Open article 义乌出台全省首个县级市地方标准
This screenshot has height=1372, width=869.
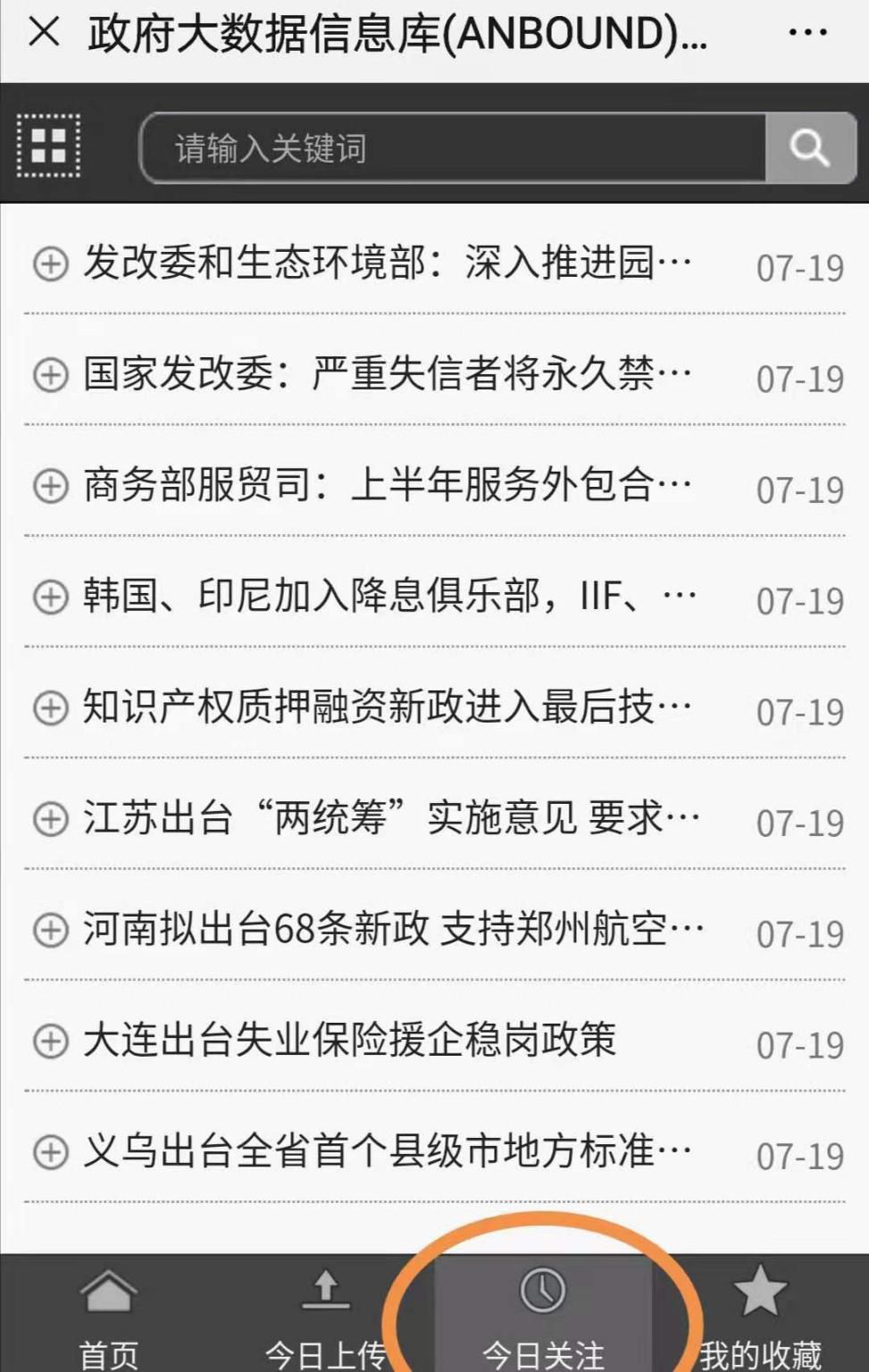click(435, 1152)
